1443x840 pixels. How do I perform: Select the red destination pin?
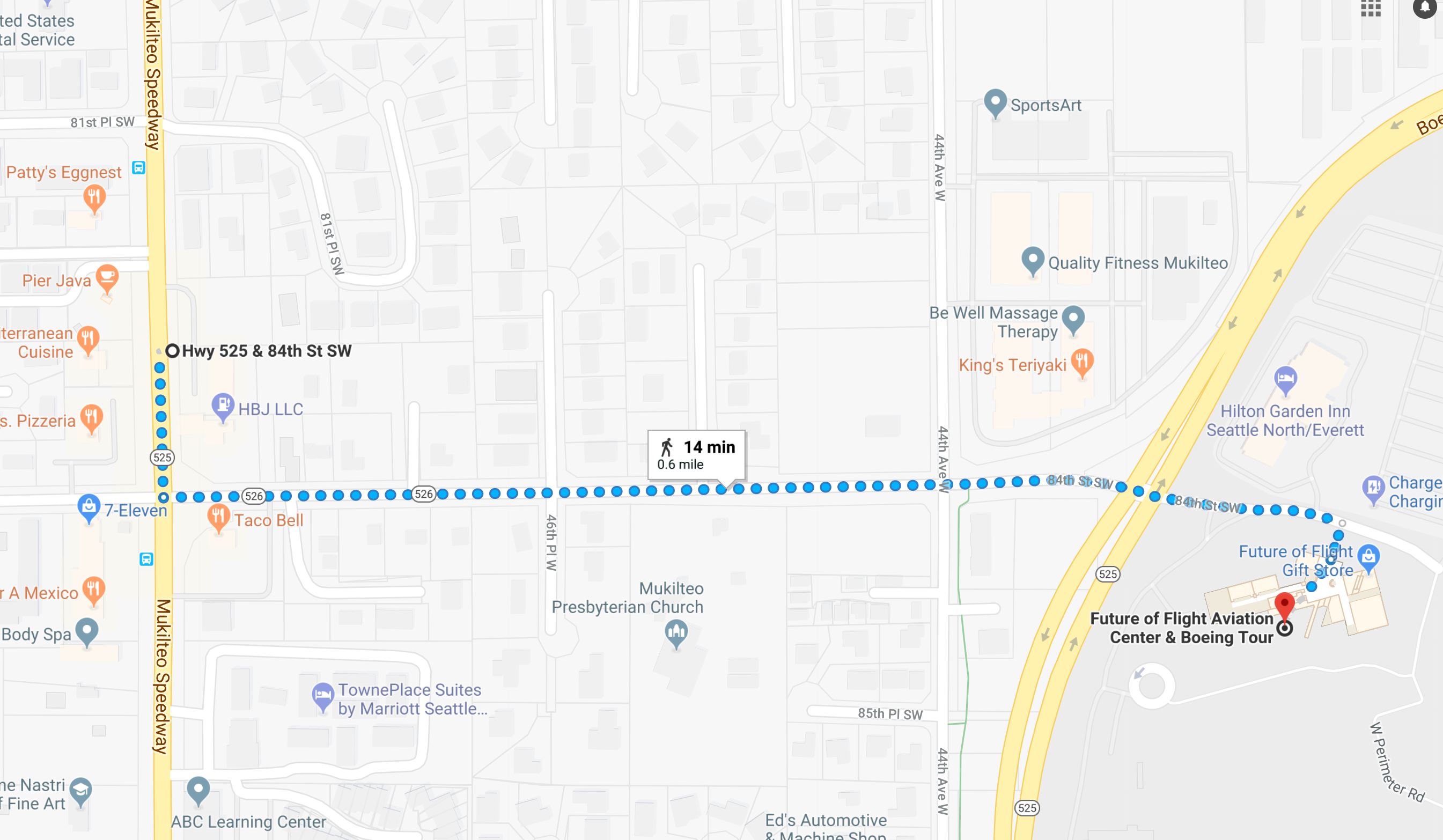(x=1284, y=606)
